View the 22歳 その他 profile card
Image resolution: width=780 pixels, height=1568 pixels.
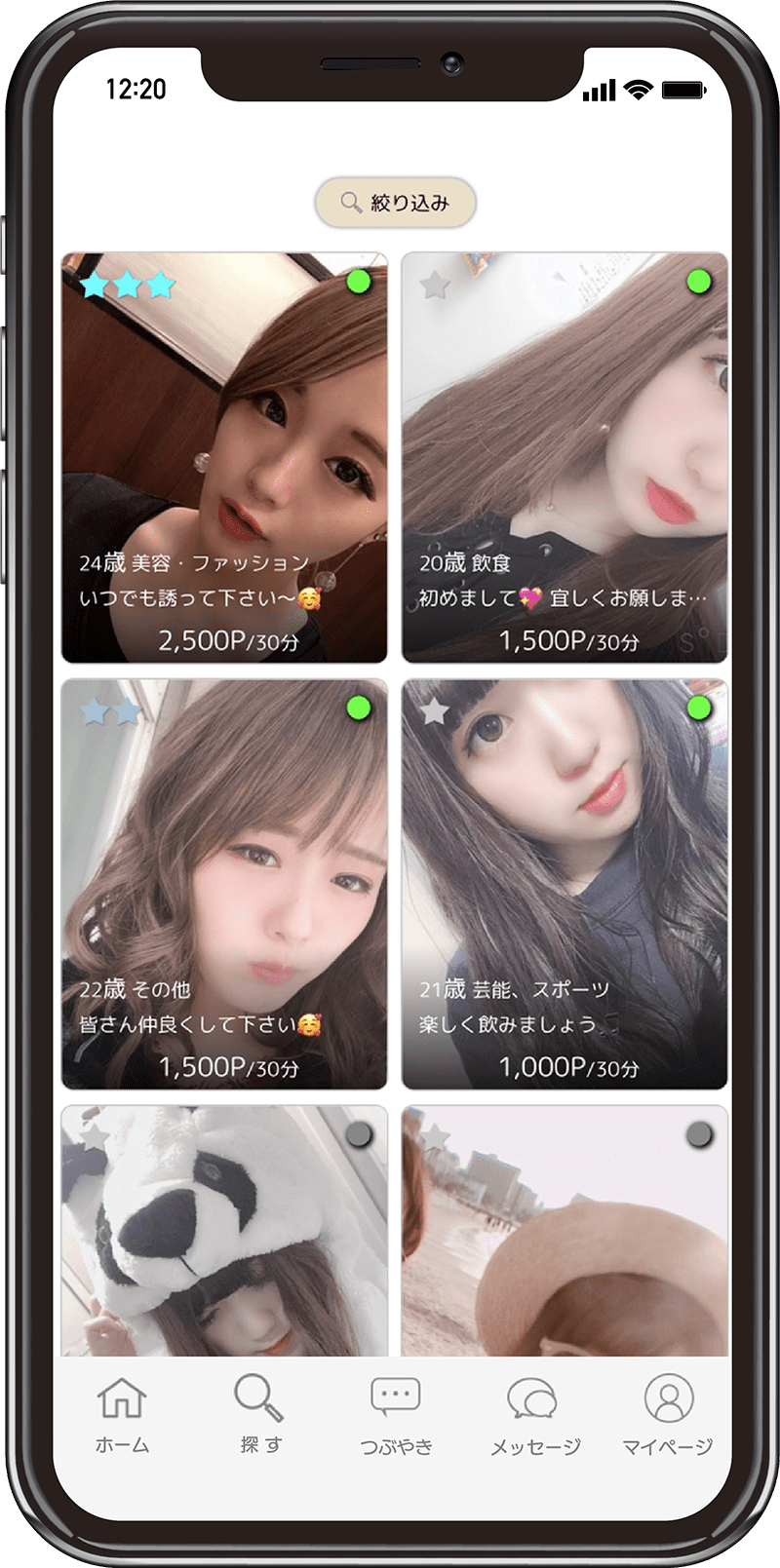coord(224,884)
